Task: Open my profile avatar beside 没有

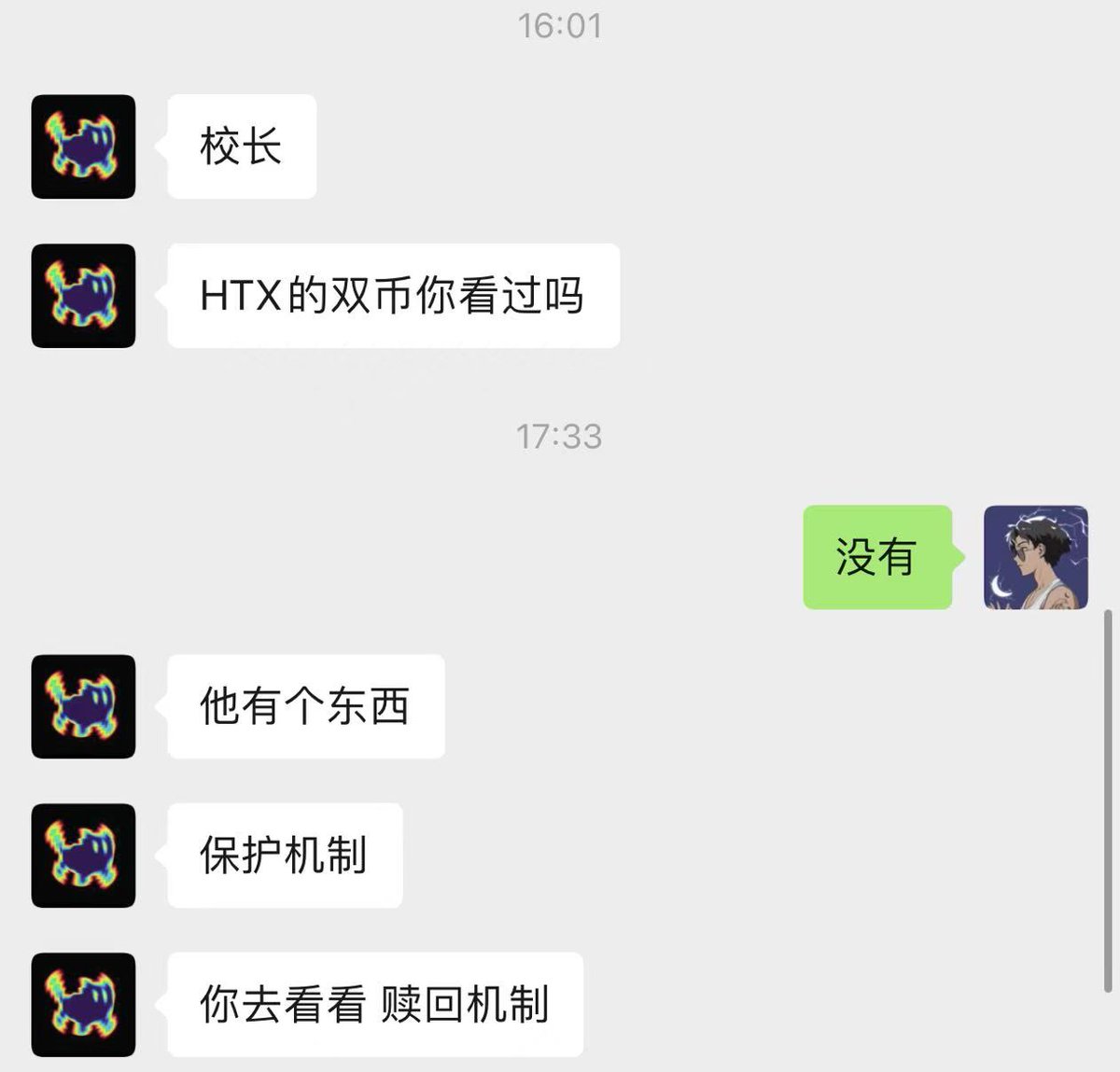Action: 1036,558
